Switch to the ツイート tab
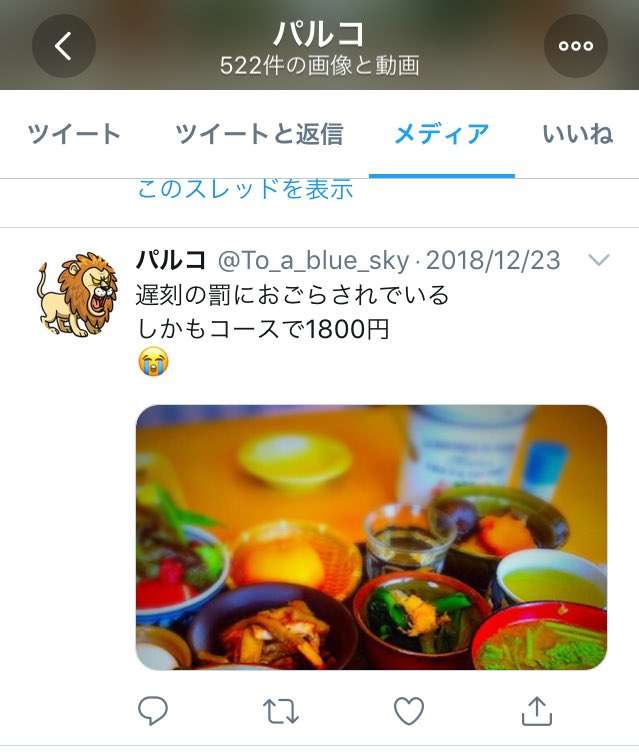Viewport: 639px width, 756px height. click(x=74, y=134)
